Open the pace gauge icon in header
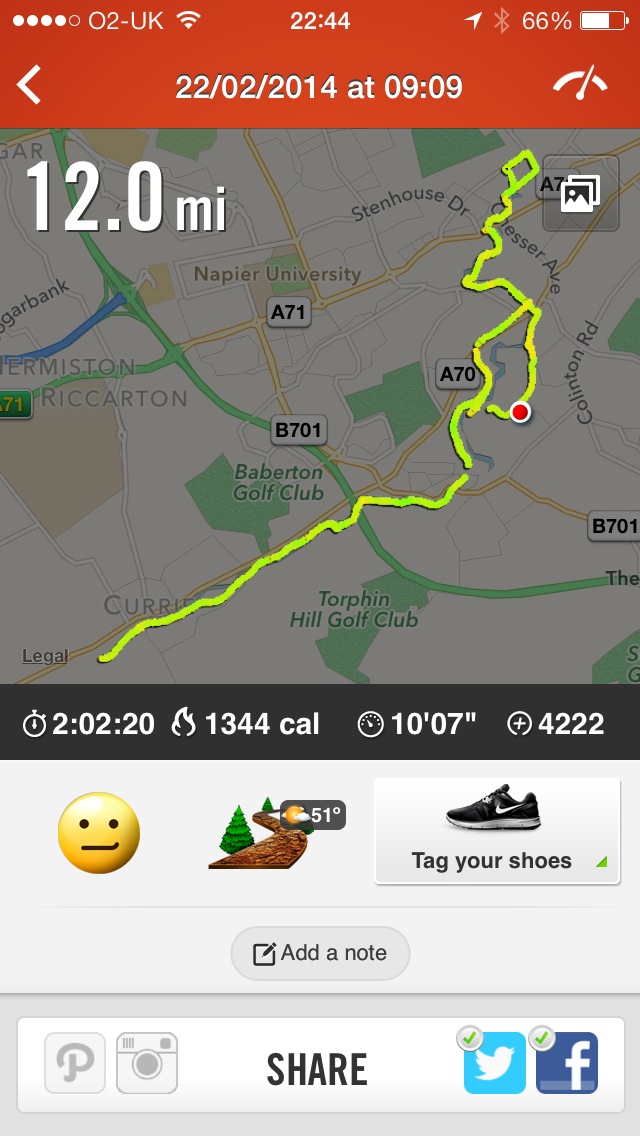 [580, 84]
